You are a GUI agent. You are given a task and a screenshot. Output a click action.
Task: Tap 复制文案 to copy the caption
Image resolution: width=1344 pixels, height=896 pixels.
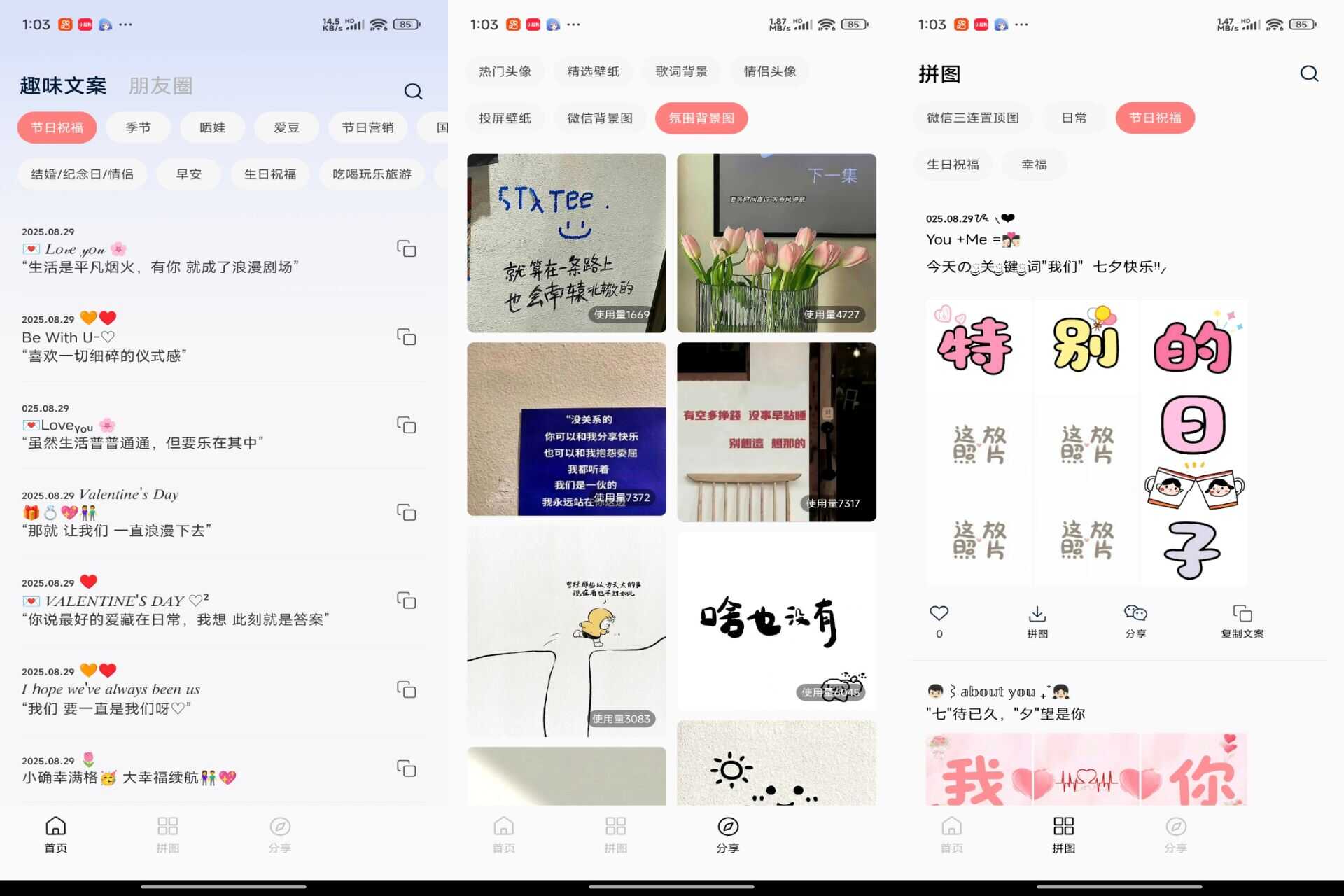(x=1242, y=620)
